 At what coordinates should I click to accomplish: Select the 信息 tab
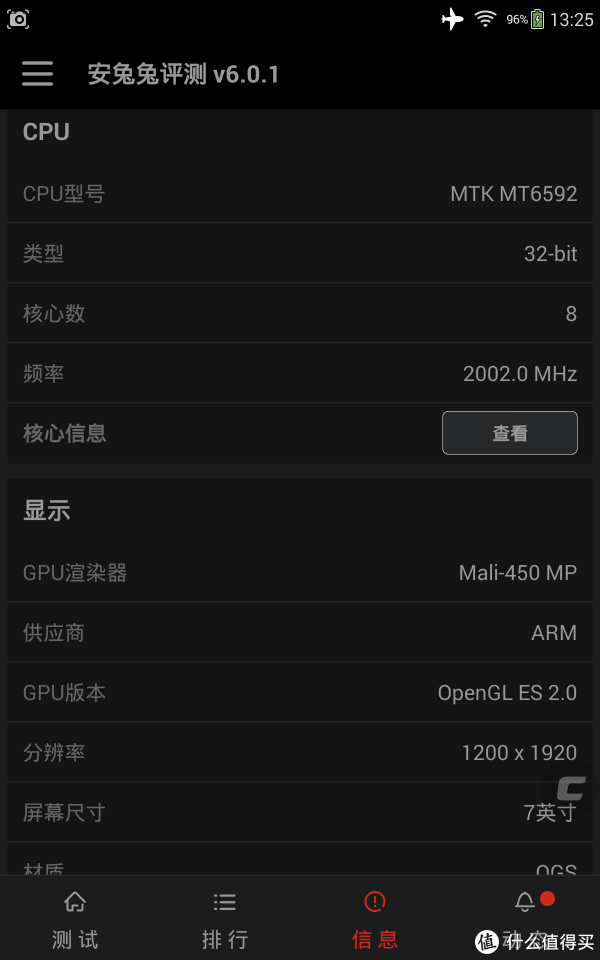coord(375,918)
